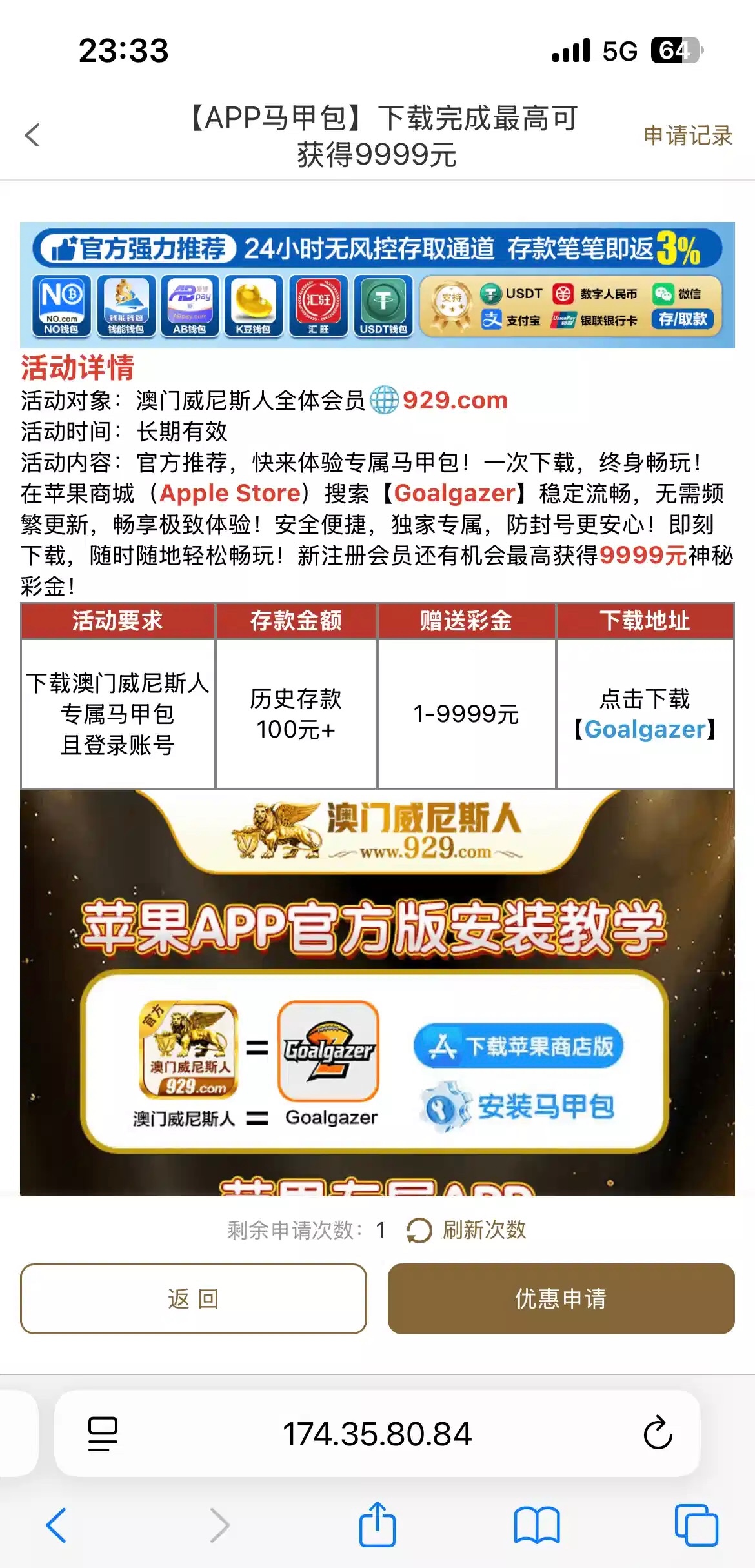
Task: Show open Safari tabs
Action: click(696, 1525)
